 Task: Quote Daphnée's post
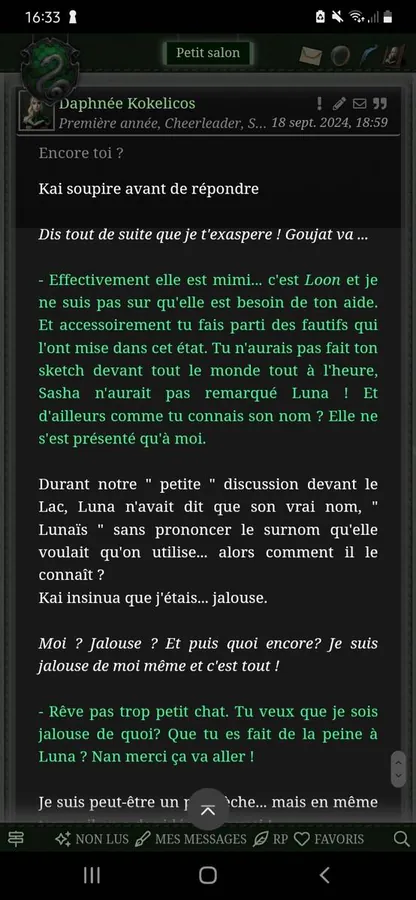(x=380, y=103)
